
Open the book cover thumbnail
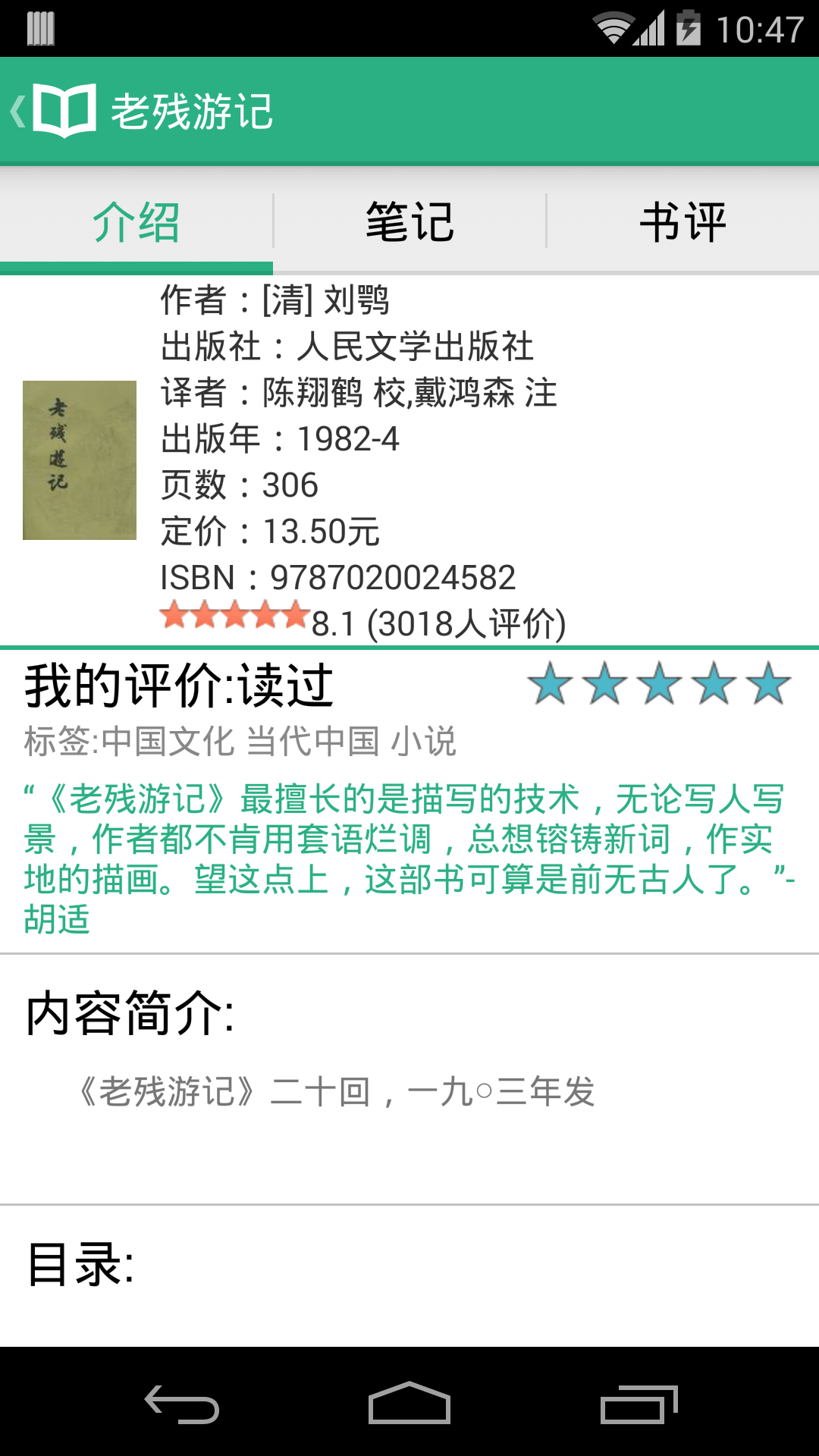coord(80,459)
